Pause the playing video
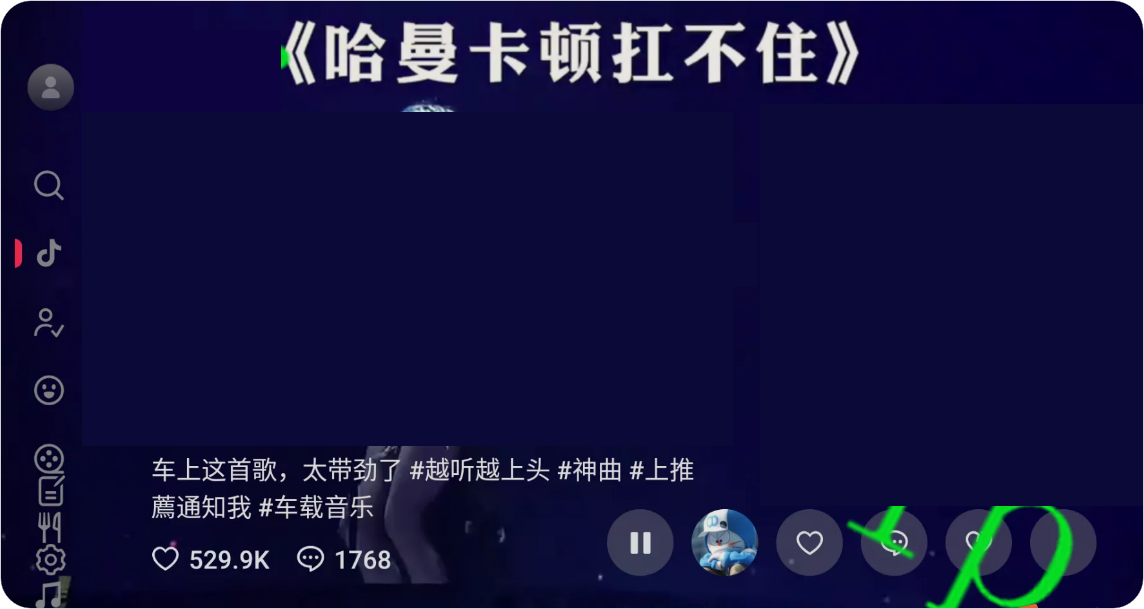 640,543
